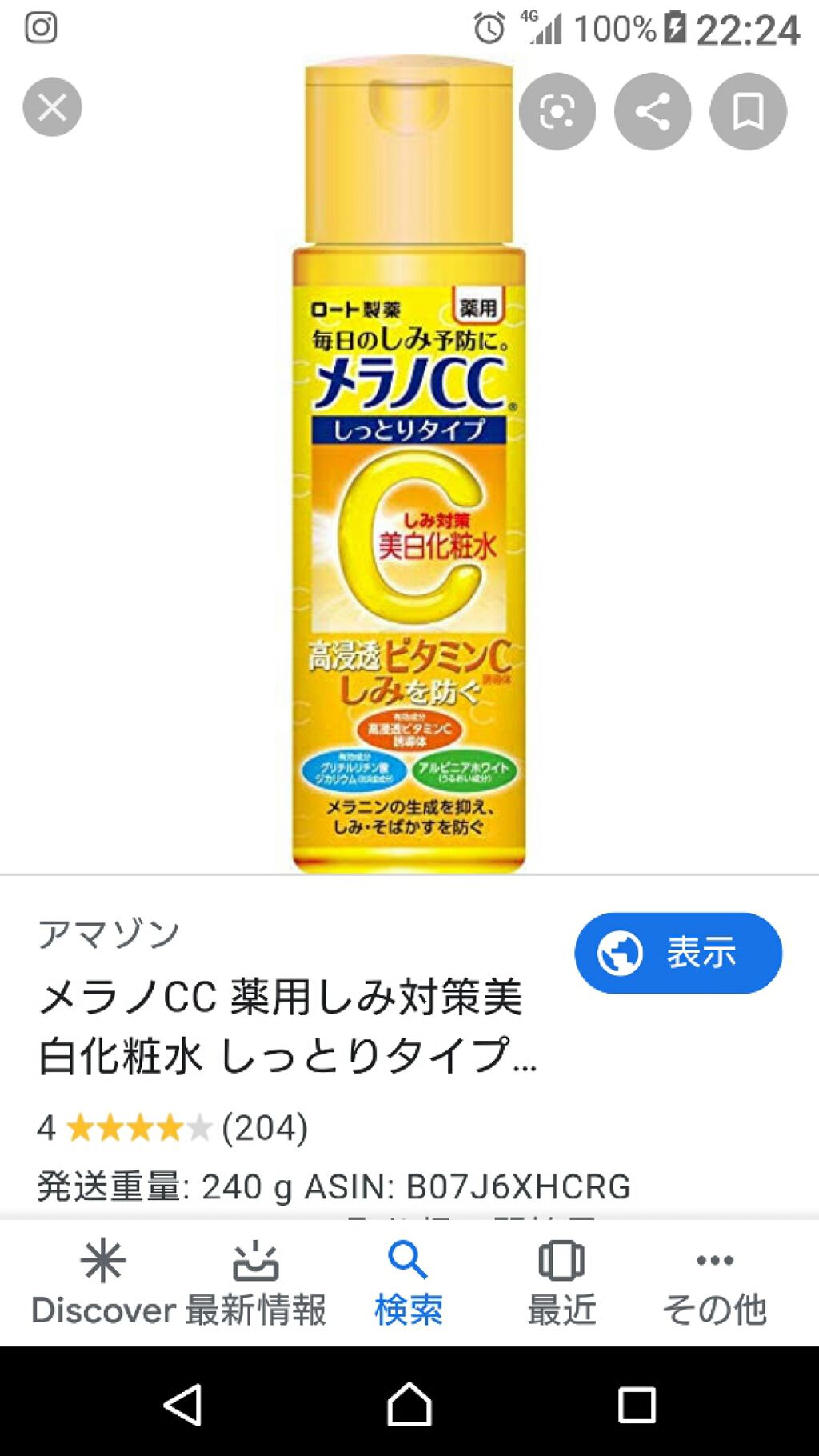Close the image viewer
The height and width of the screenshot is (1456, 819).
(x=52, y=107)
